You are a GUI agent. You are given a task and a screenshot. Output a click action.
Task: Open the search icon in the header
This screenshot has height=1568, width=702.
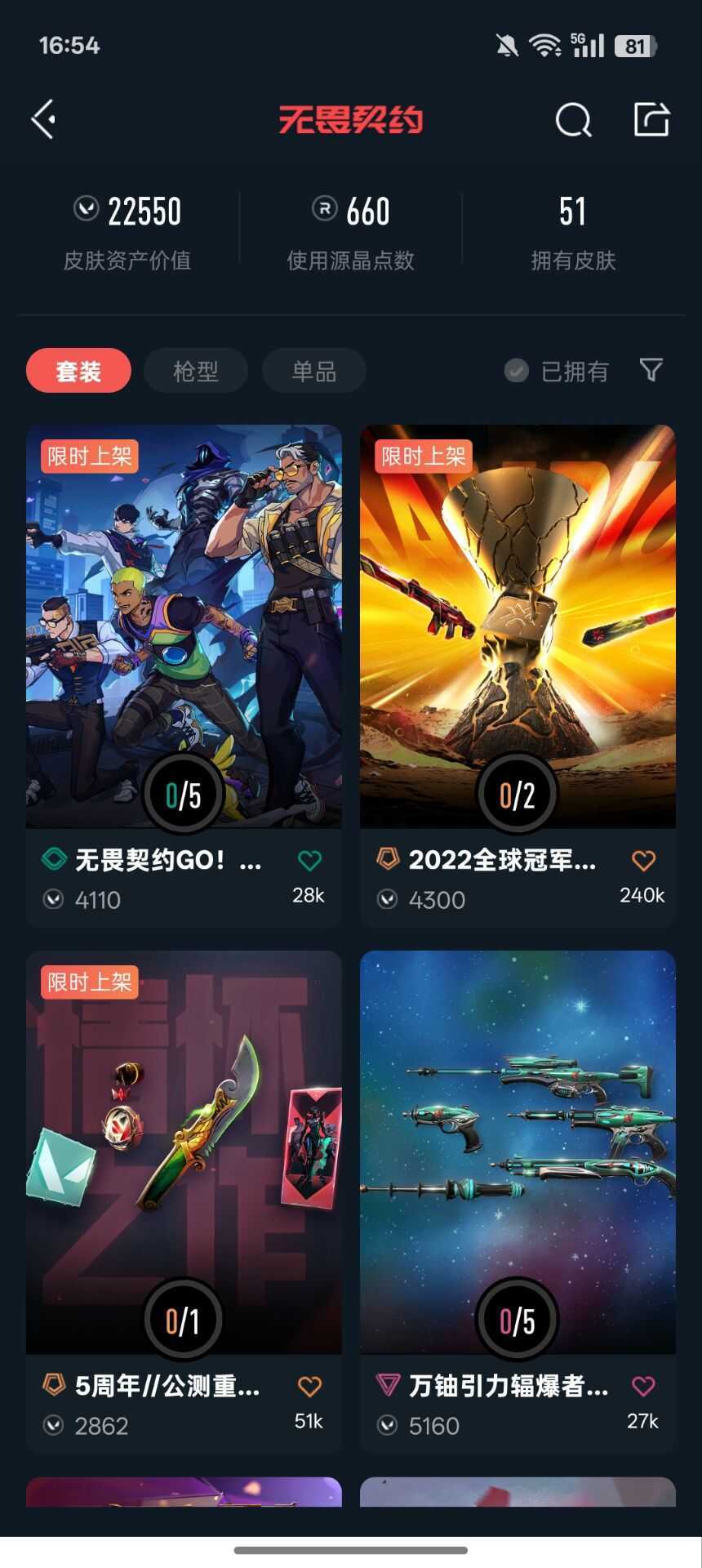pos(573,120)
